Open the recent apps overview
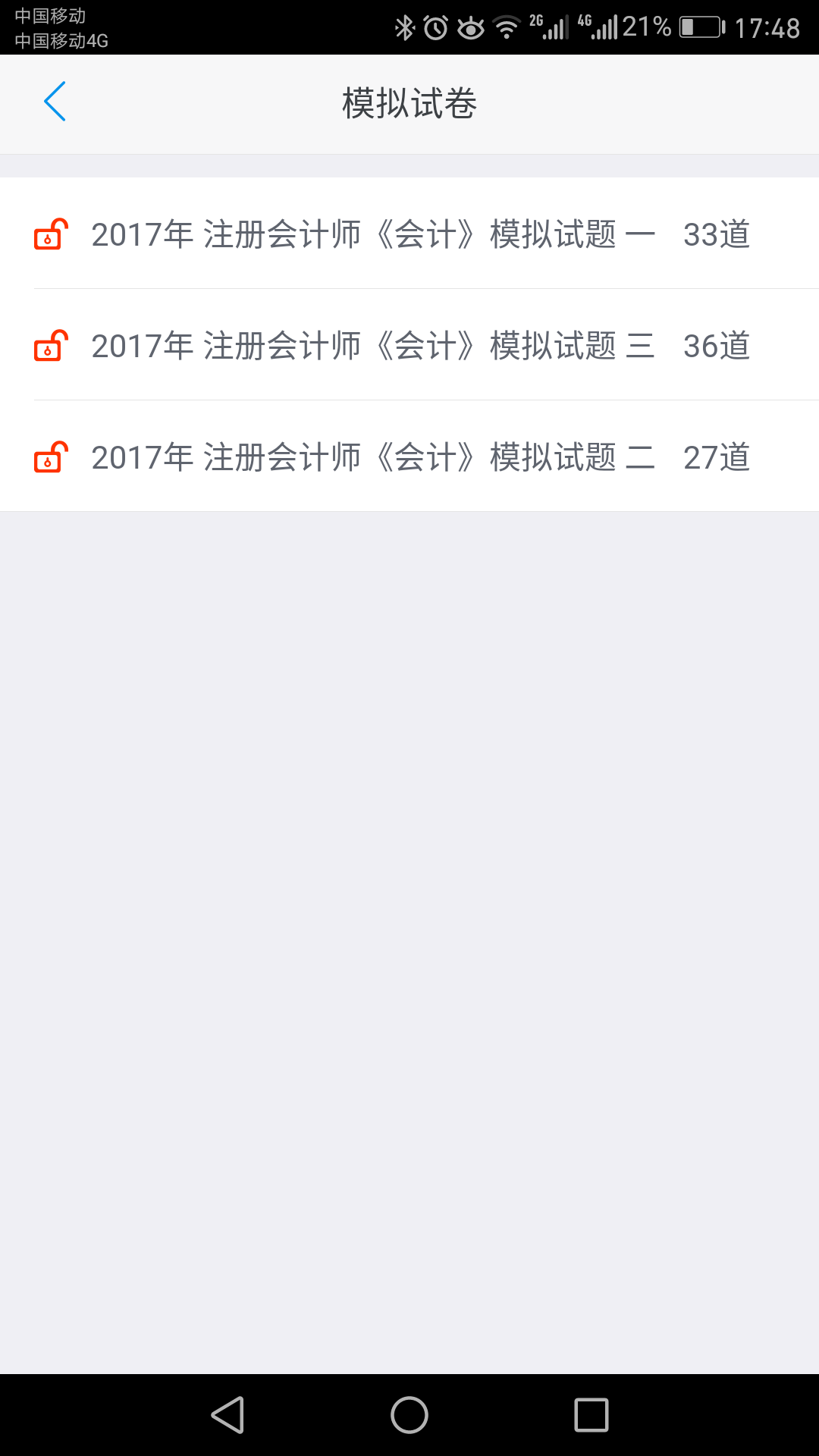Viewport: 819px width, 1456px height. click(591, 1415)
